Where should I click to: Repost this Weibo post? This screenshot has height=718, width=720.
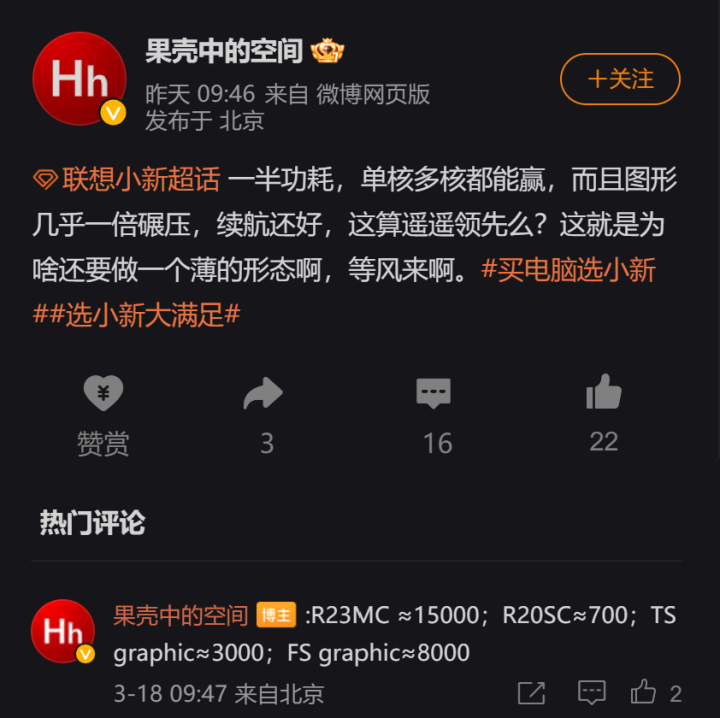(x=265, y=412)
